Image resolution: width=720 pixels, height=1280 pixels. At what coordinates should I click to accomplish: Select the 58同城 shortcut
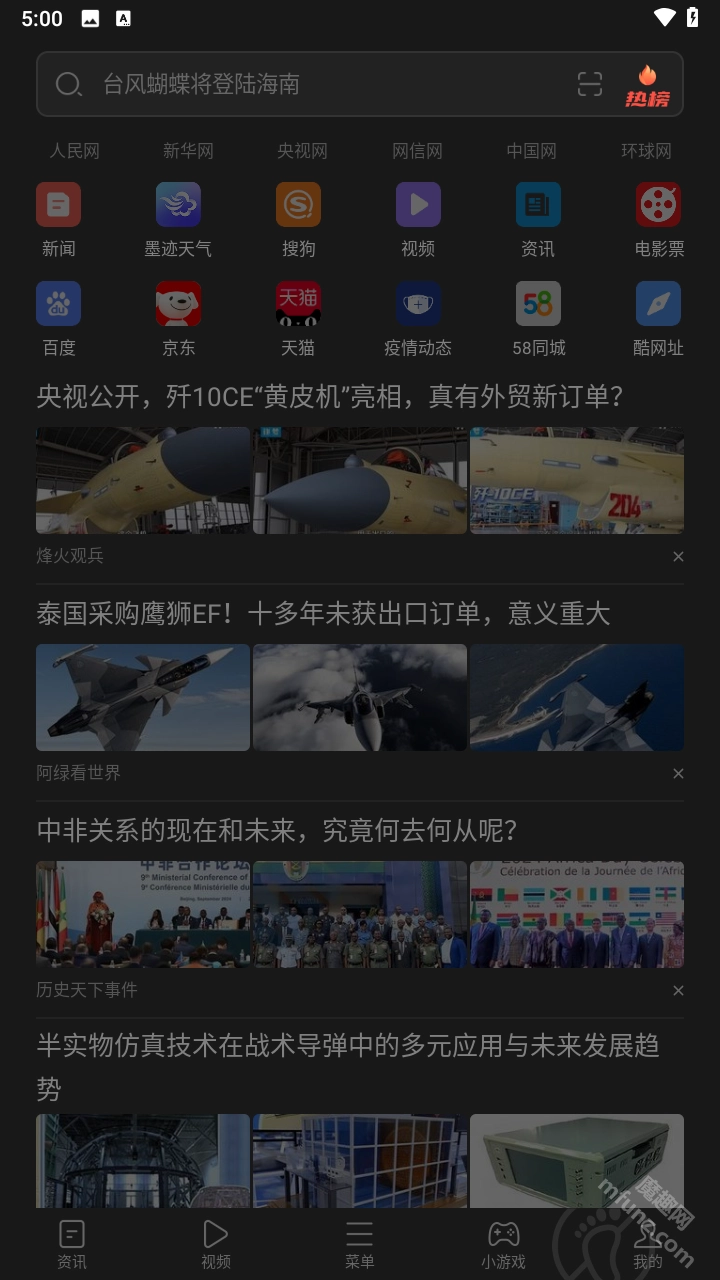click(538, 318)
